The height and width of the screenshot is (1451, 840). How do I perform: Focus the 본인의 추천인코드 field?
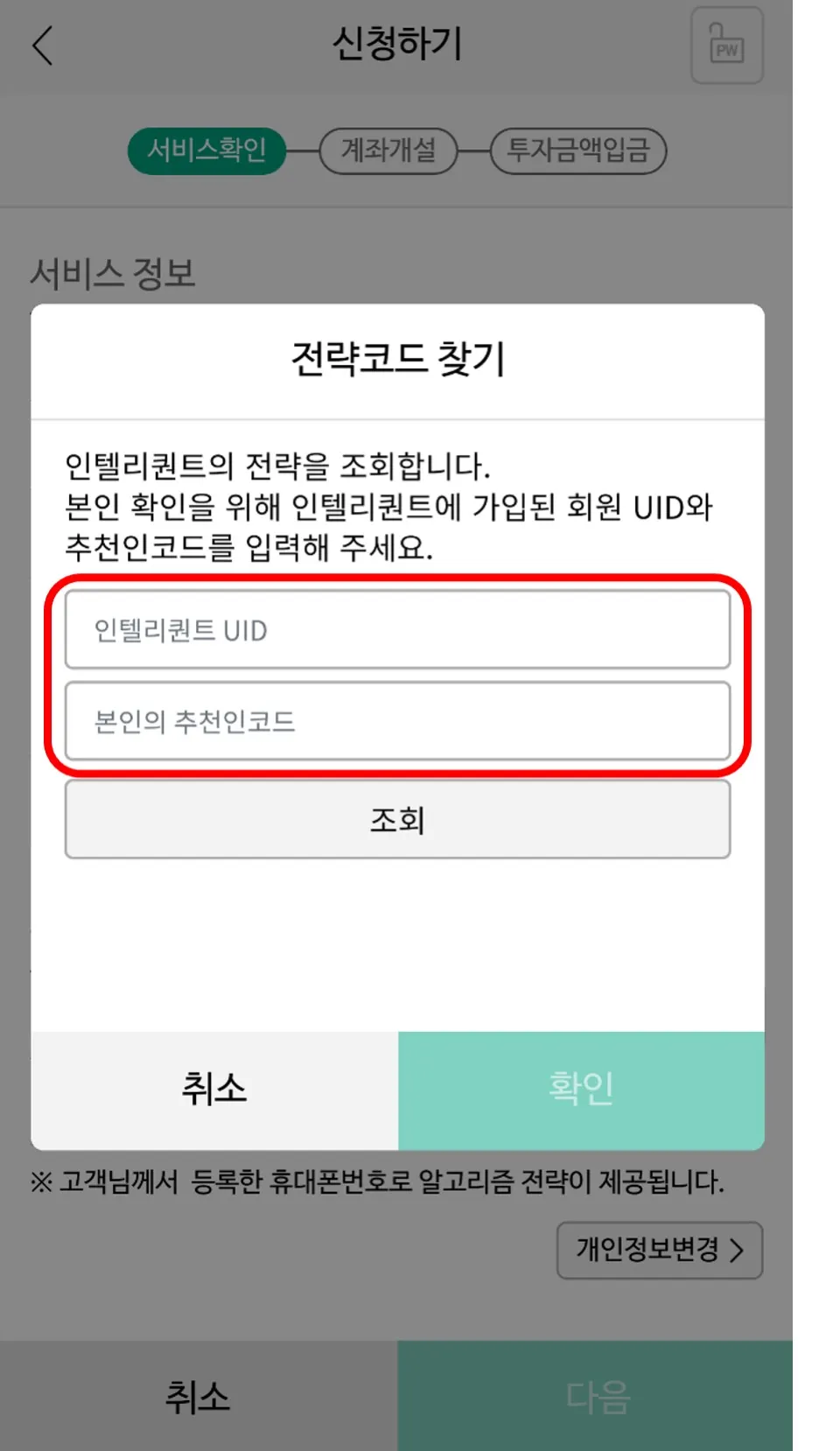click(397, 721)
